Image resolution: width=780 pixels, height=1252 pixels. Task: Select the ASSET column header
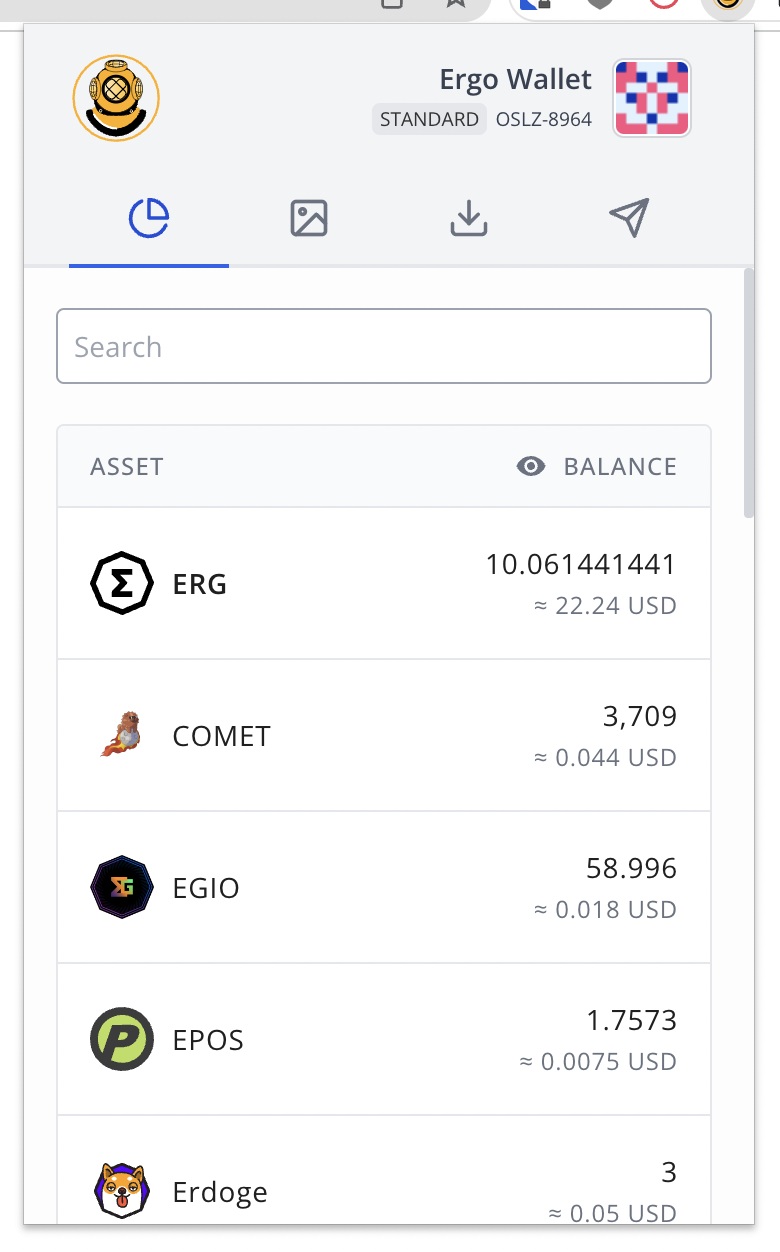pos(127,466)
